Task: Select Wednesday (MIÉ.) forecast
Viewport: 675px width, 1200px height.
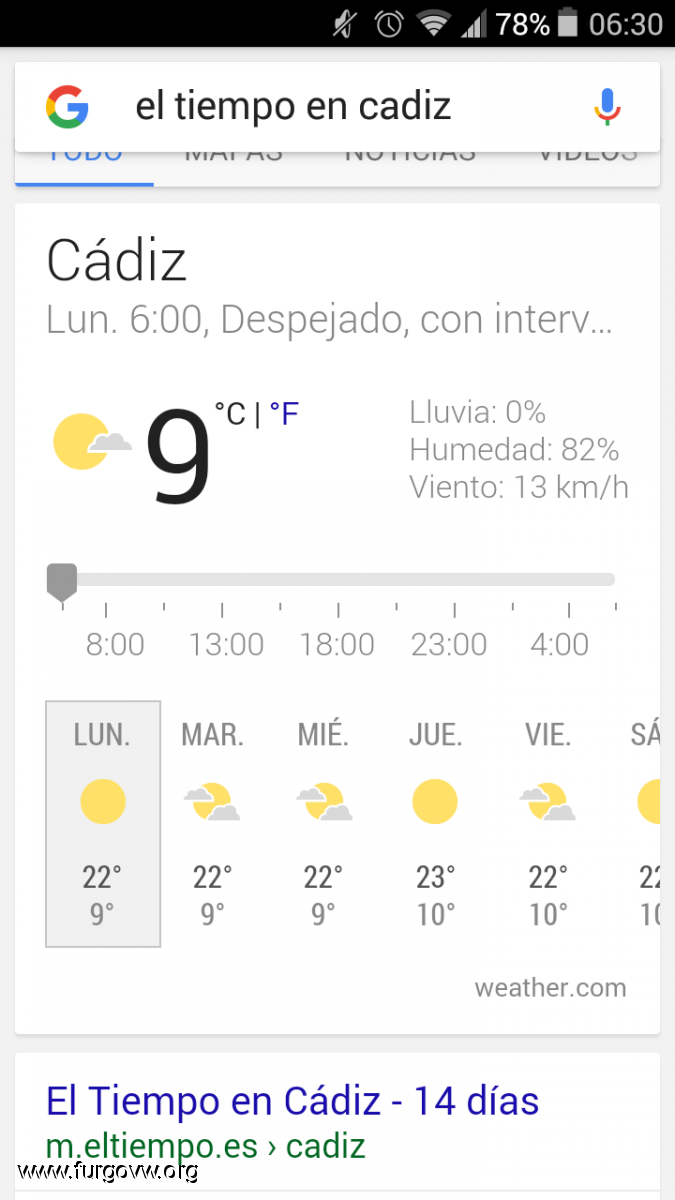Action: pos(323,823)
